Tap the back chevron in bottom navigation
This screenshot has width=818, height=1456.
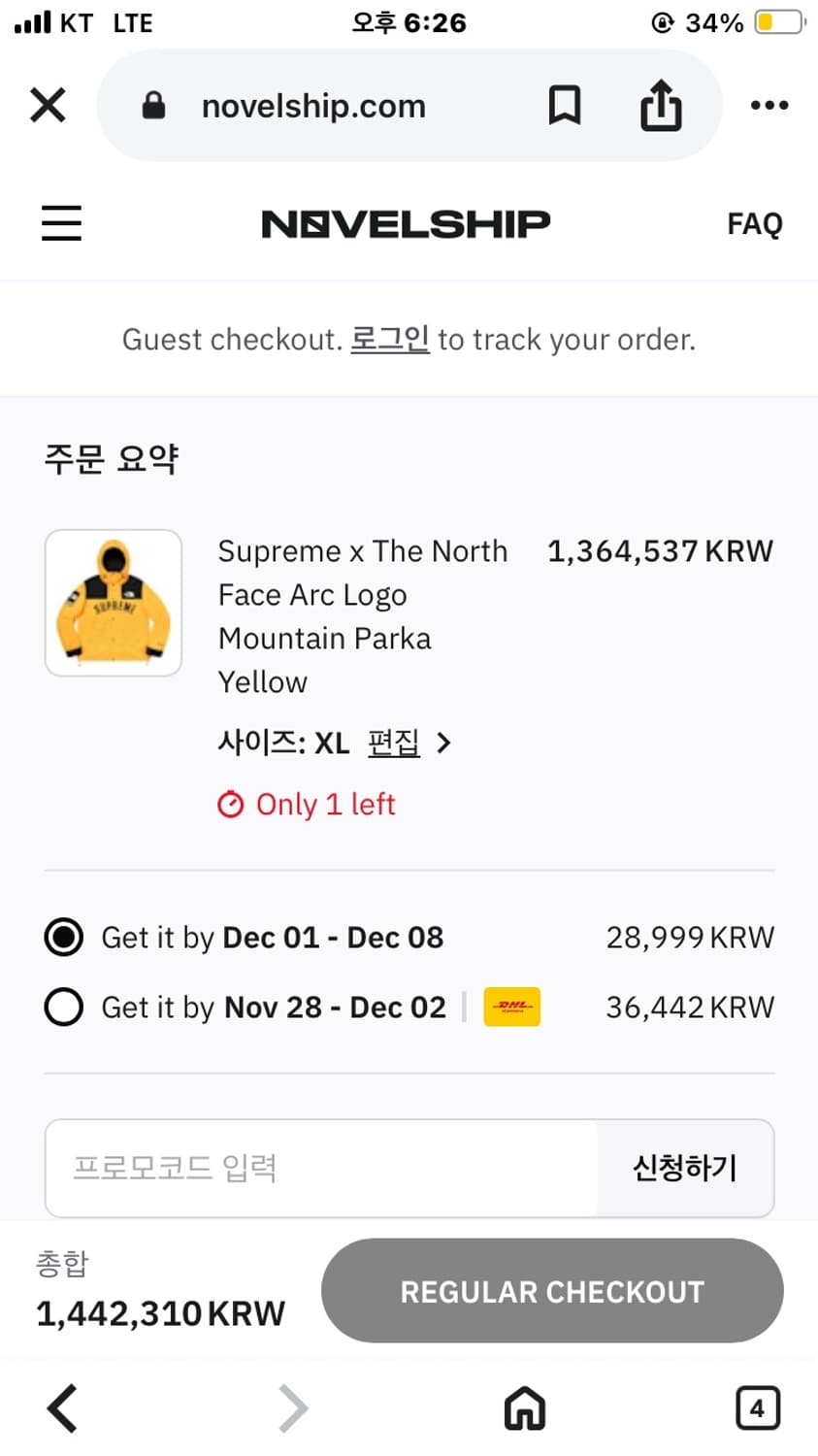(61, 1407)
